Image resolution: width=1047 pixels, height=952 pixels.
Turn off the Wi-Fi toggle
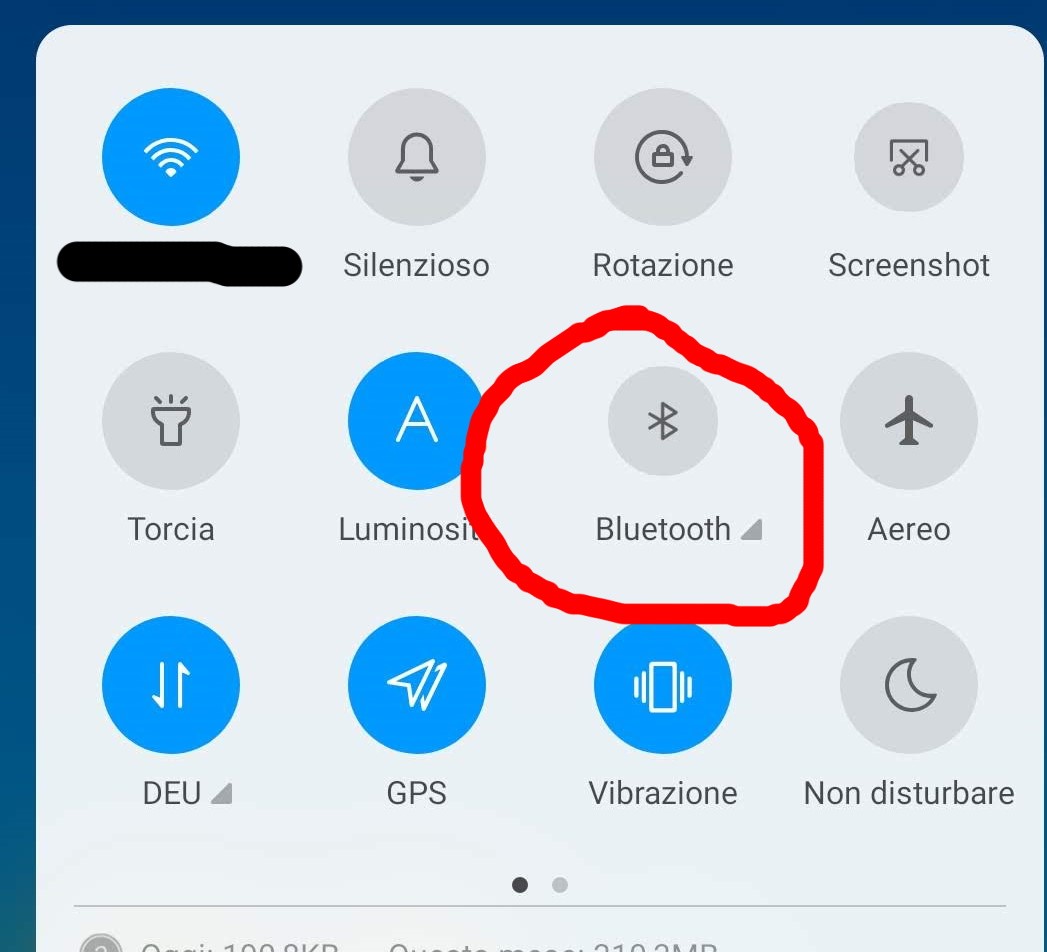coord(171,157)
